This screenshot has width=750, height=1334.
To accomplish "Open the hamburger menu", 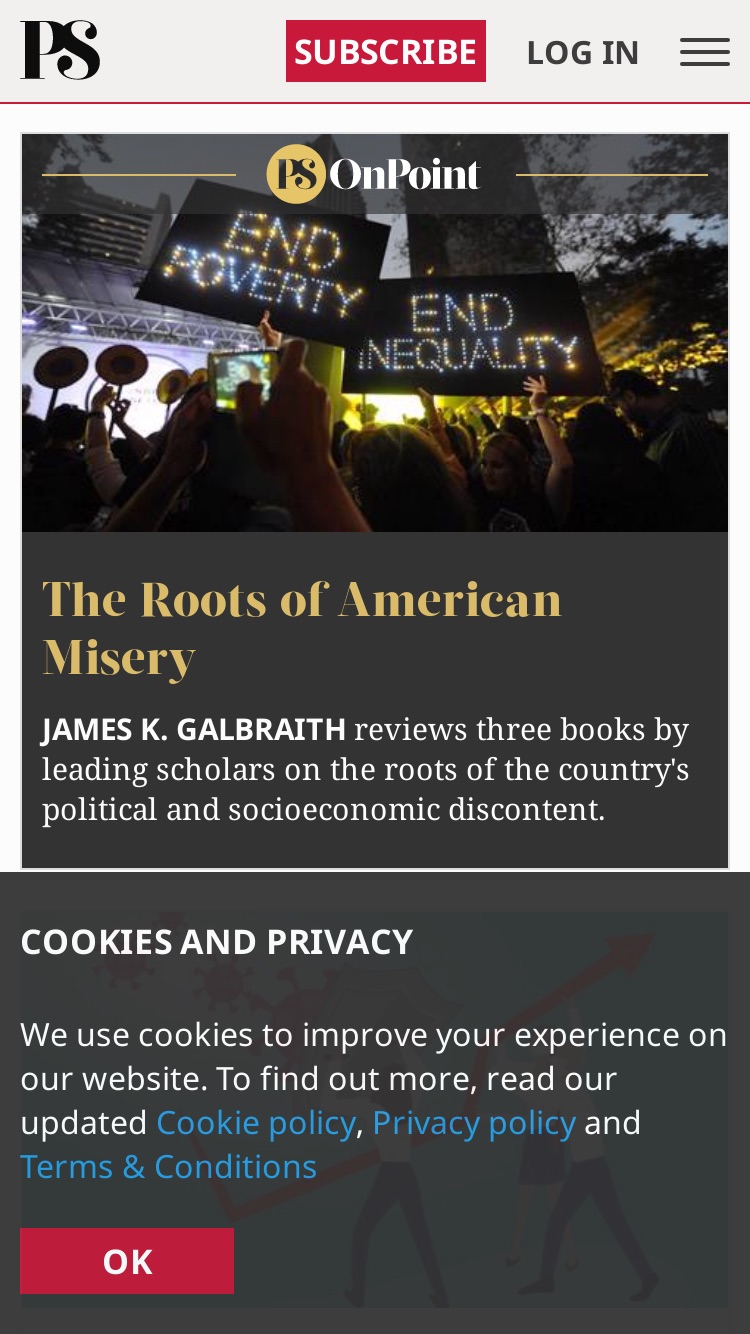I will pyautogui.click(x=705, y=52).
